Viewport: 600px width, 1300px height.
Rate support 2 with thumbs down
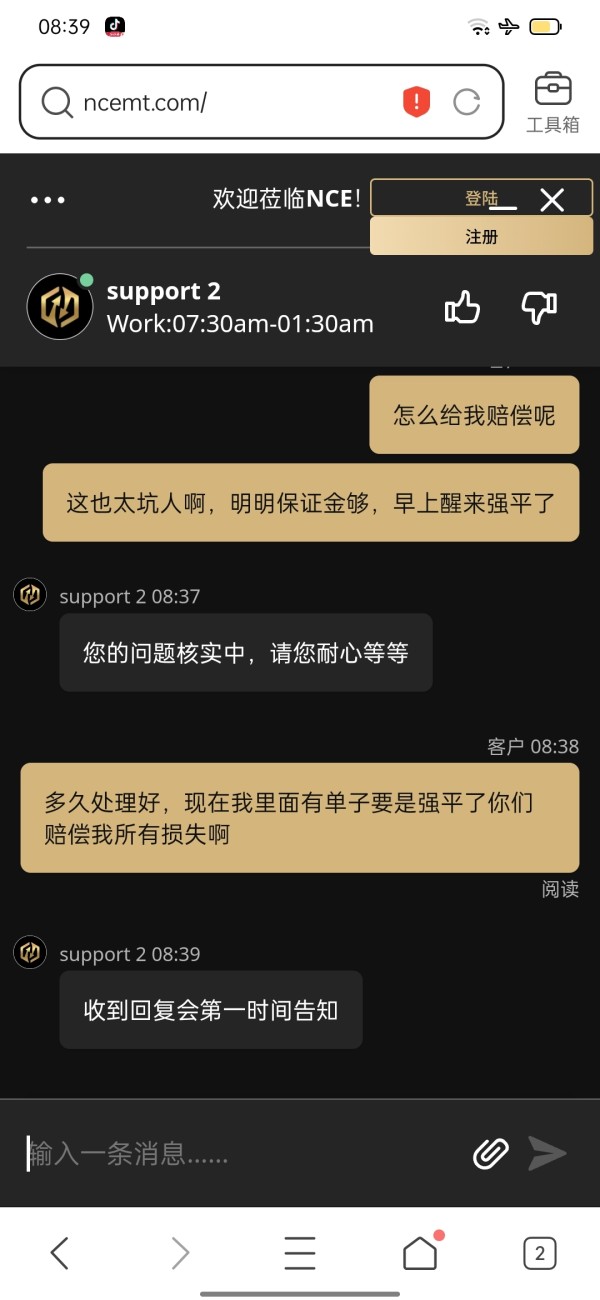(x=539, y=308)
